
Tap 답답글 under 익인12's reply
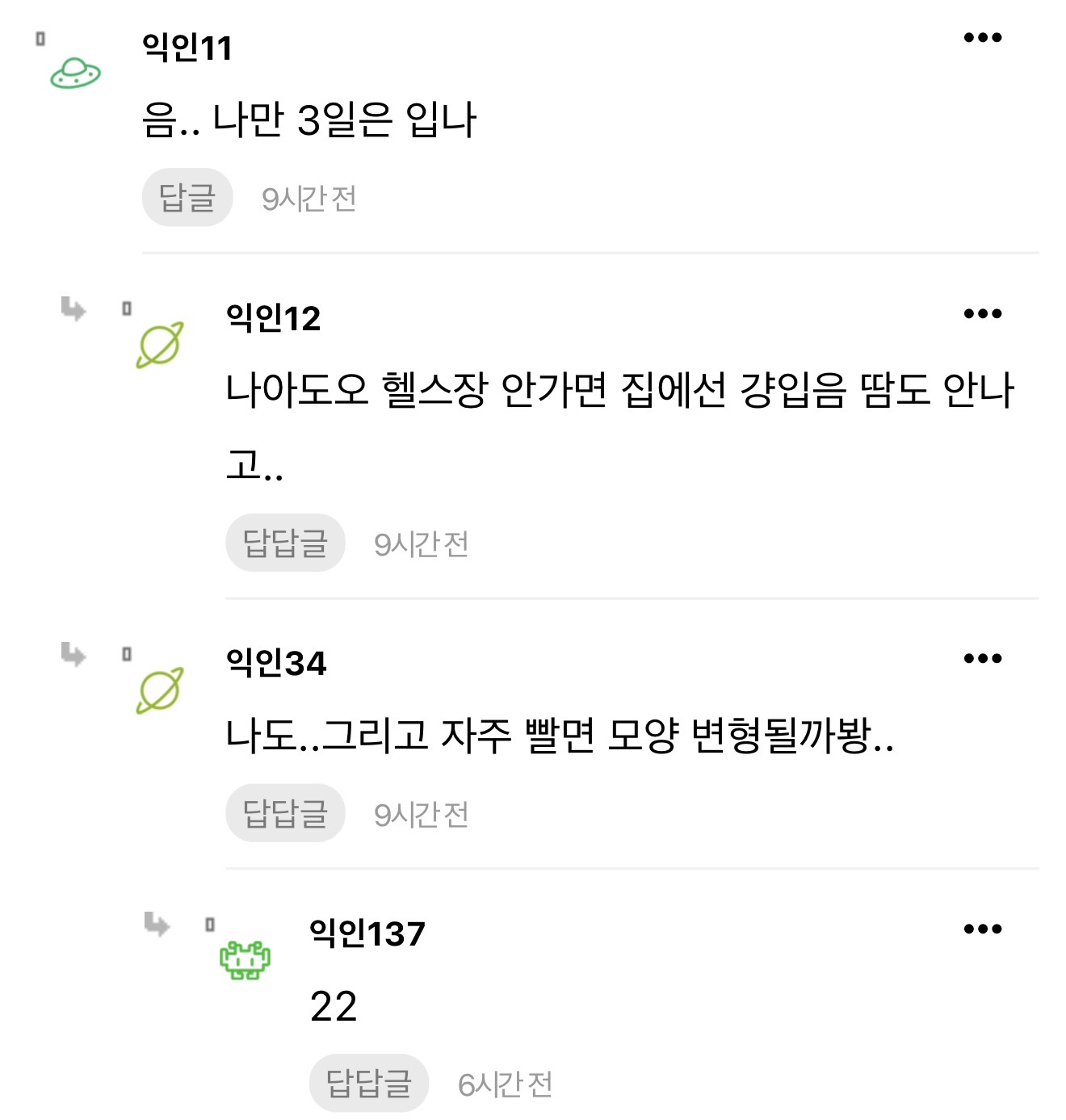tap(285, 543)
